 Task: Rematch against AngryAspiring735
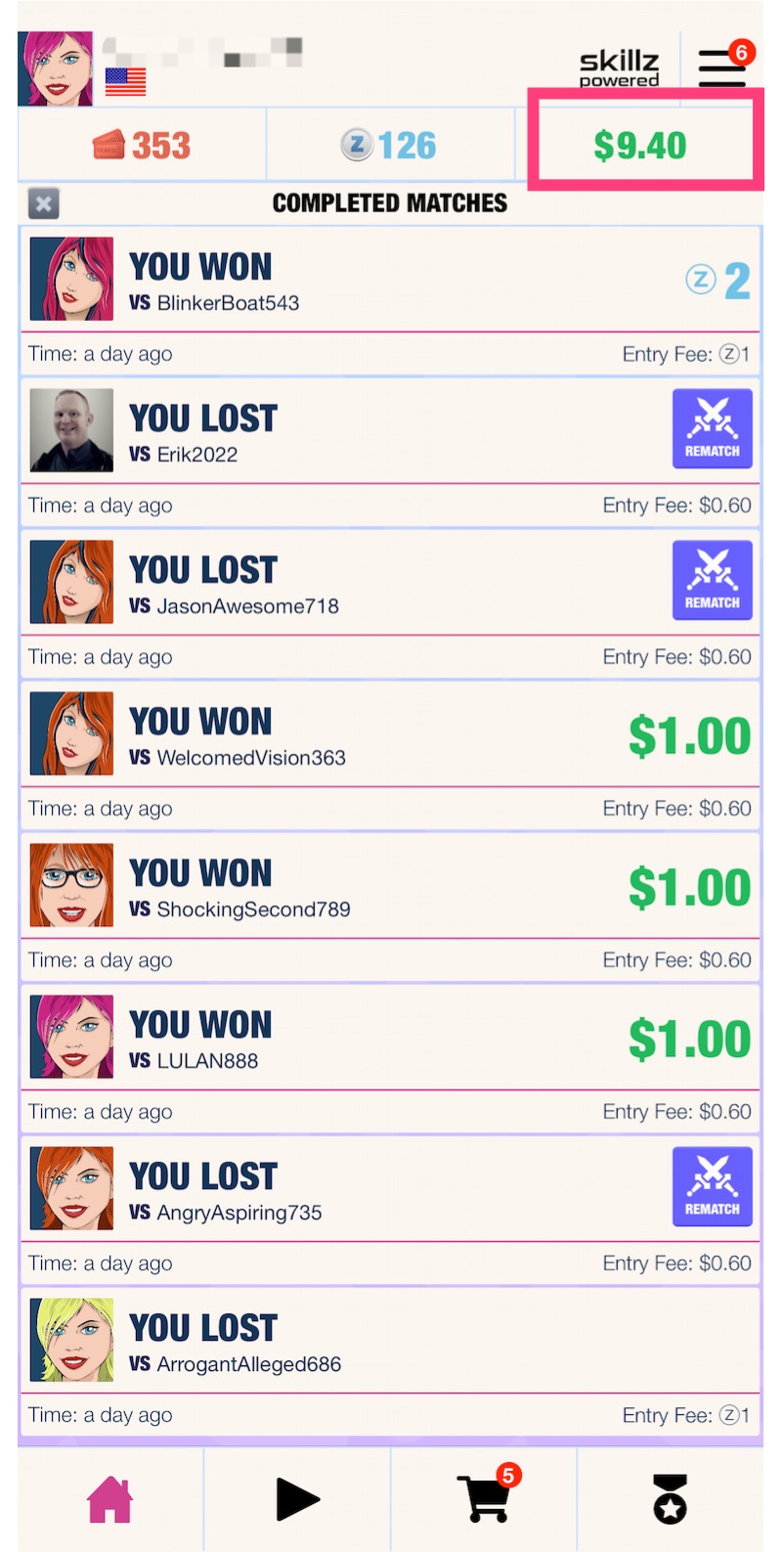pos(712,1186)
